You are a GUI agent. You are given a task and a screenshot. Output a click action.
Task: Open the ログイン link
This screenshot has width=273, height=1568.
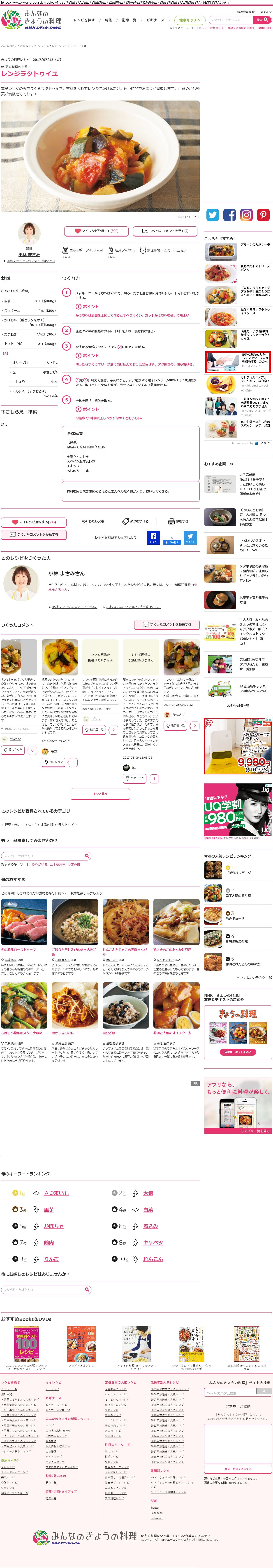(x=266, y=12)
